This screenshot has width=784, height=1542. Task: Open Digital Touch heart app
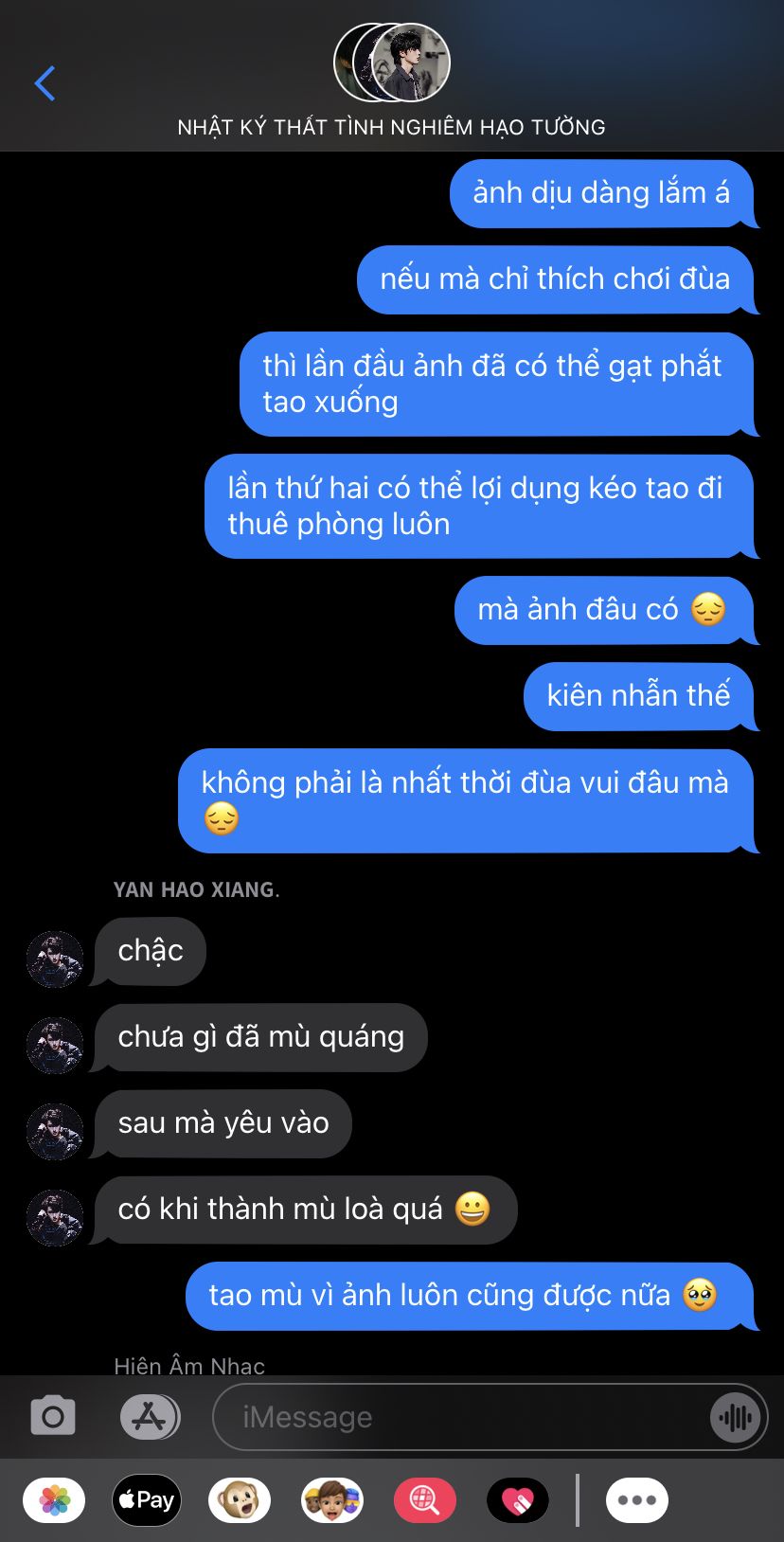pyautogui.click(x=517, y=1500)
